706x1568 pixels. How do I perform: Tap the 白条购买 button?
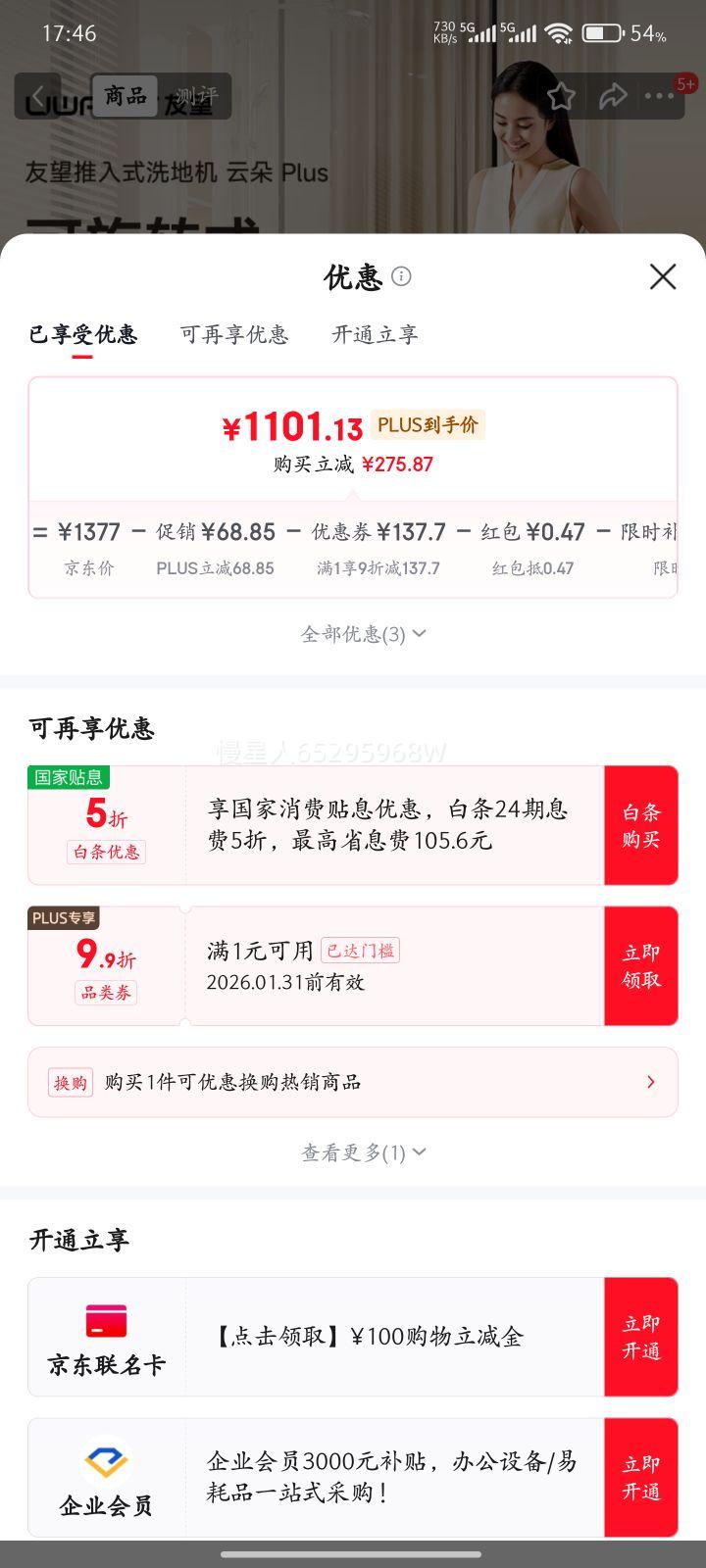click(641, 825)
